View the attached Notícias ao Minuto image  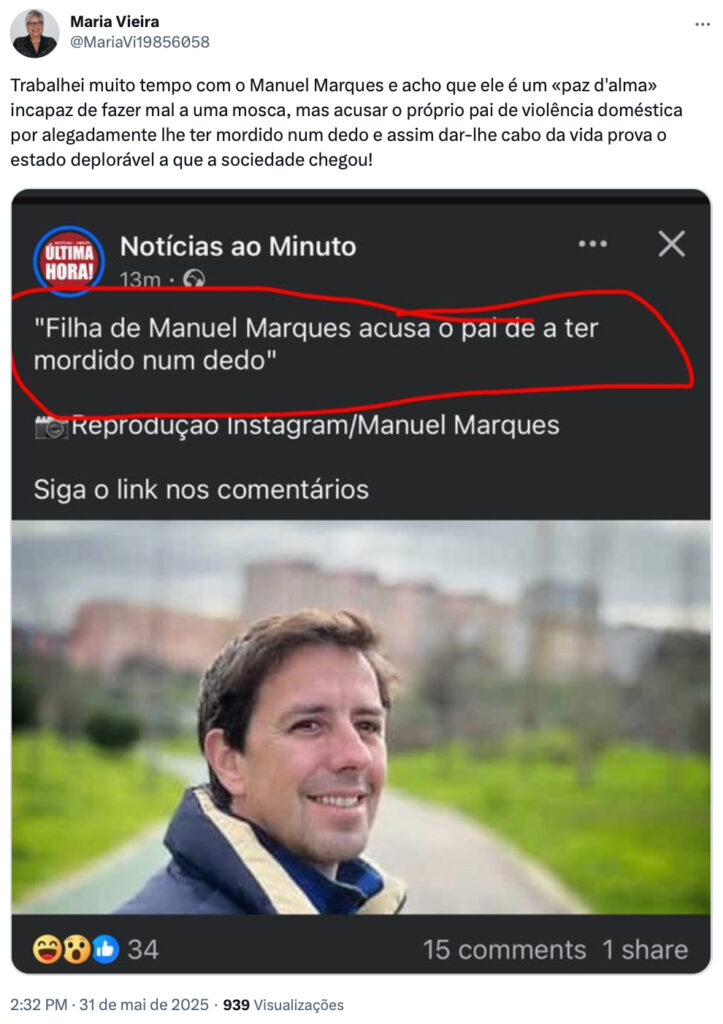point(361,580)
